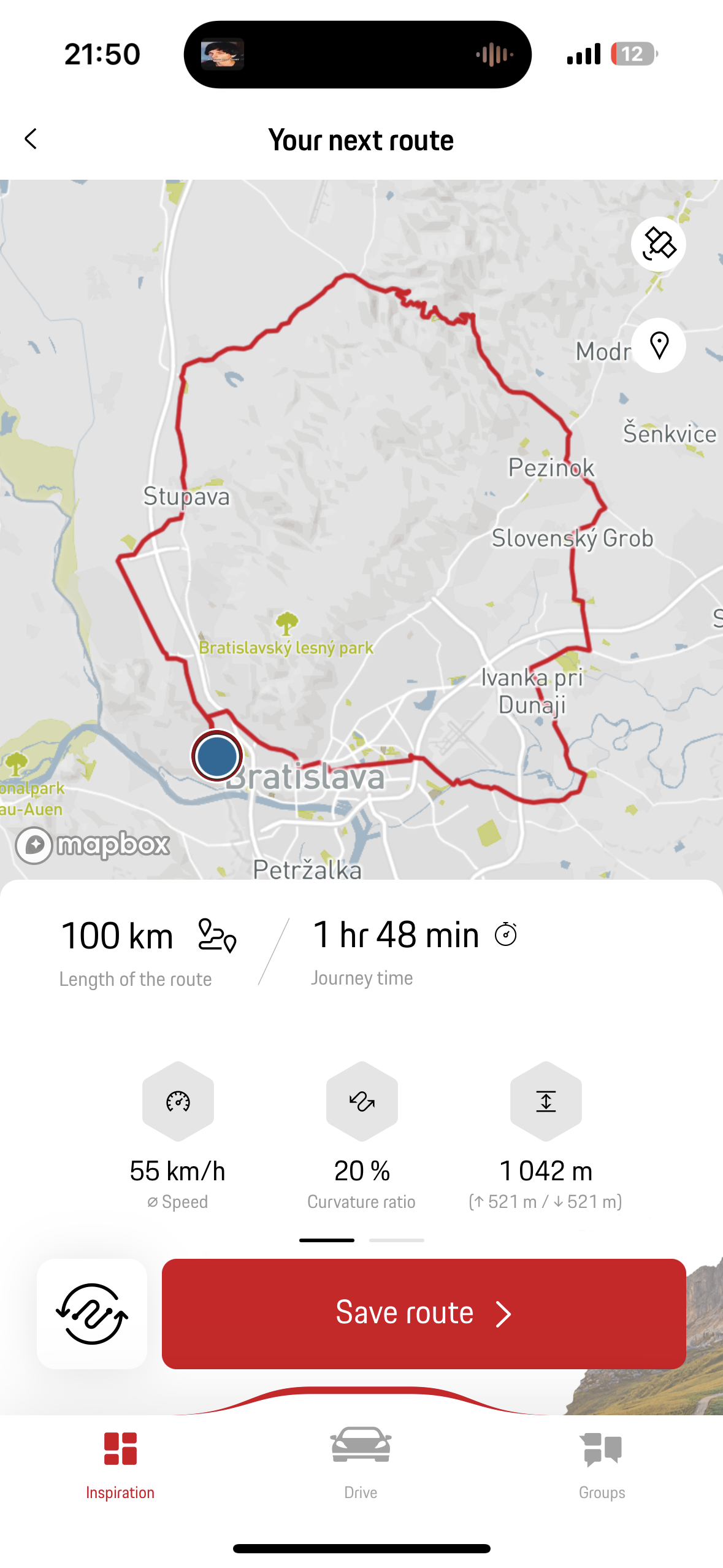Image resolution: width=723 pixels, height=1568 pixels.
Task: Open the Mapbox attribution logo
Action: 92,845
